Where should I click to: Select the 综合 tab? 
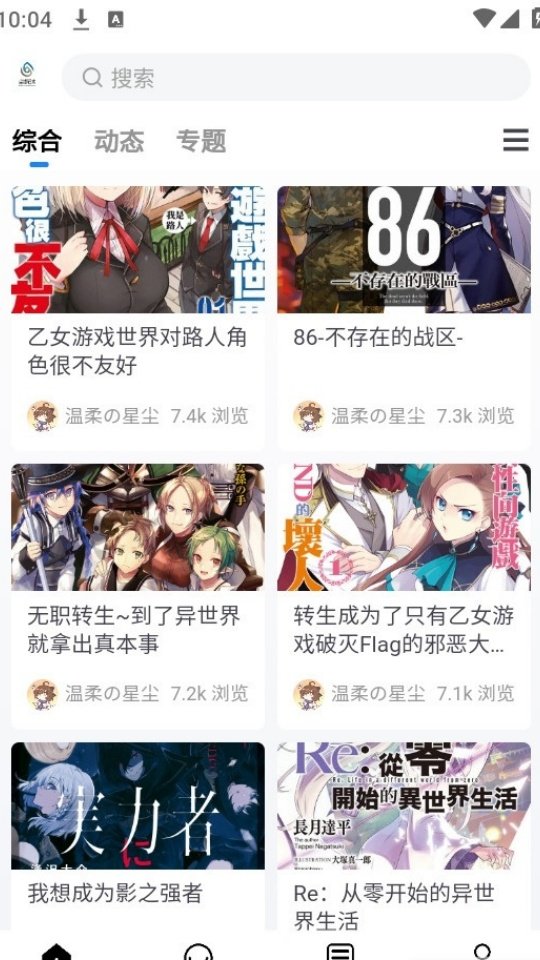click(37, 141)
